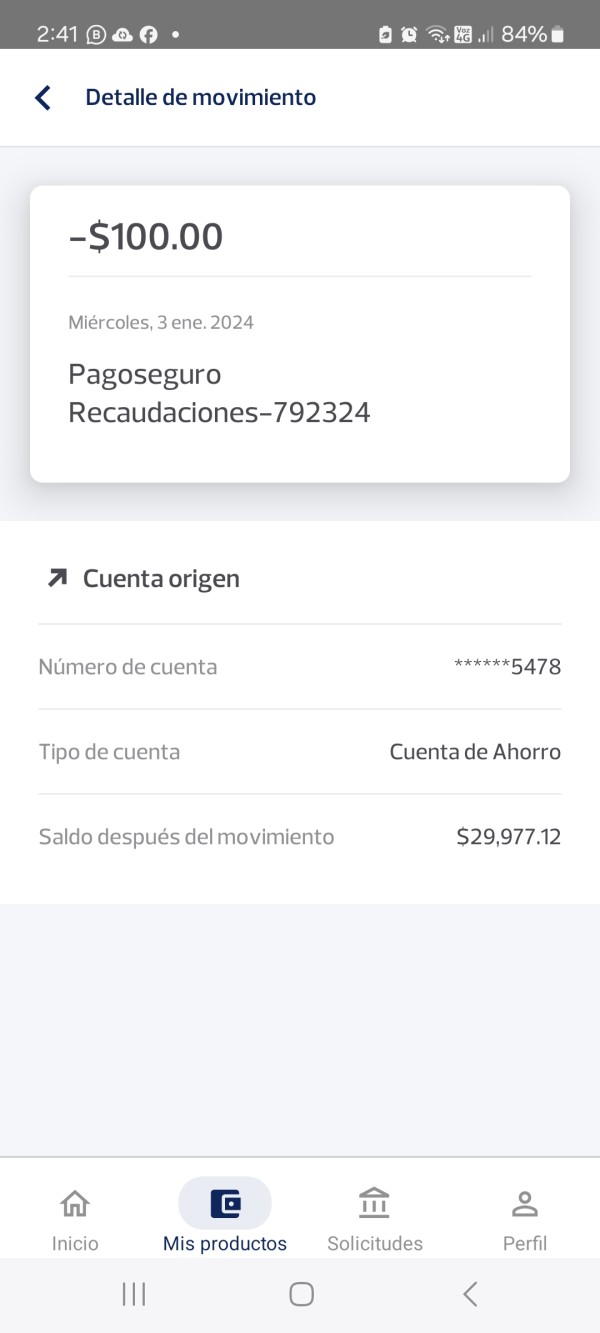Tap the system home button

[x=301, y=1294]
